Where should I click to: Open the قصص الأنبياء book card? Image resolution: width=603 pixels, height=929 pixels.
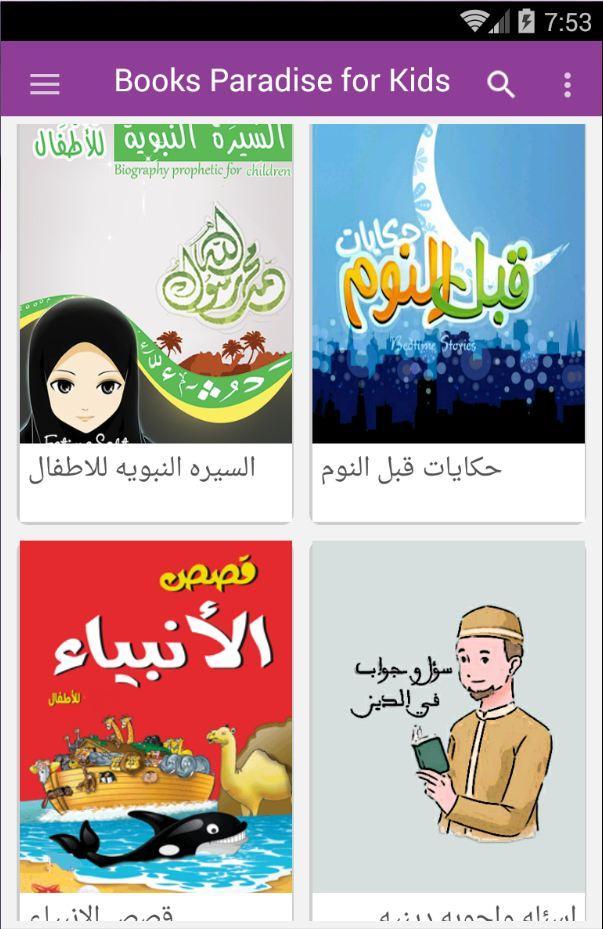(155, 720)
